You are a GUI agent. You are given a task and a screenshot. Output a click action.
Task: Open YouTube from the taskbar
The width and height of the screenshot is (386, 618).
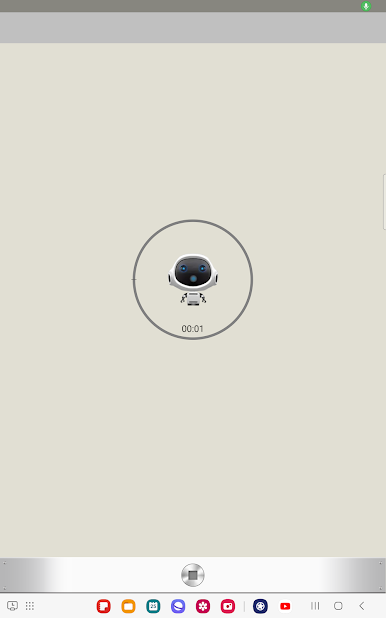pos(285,606)
